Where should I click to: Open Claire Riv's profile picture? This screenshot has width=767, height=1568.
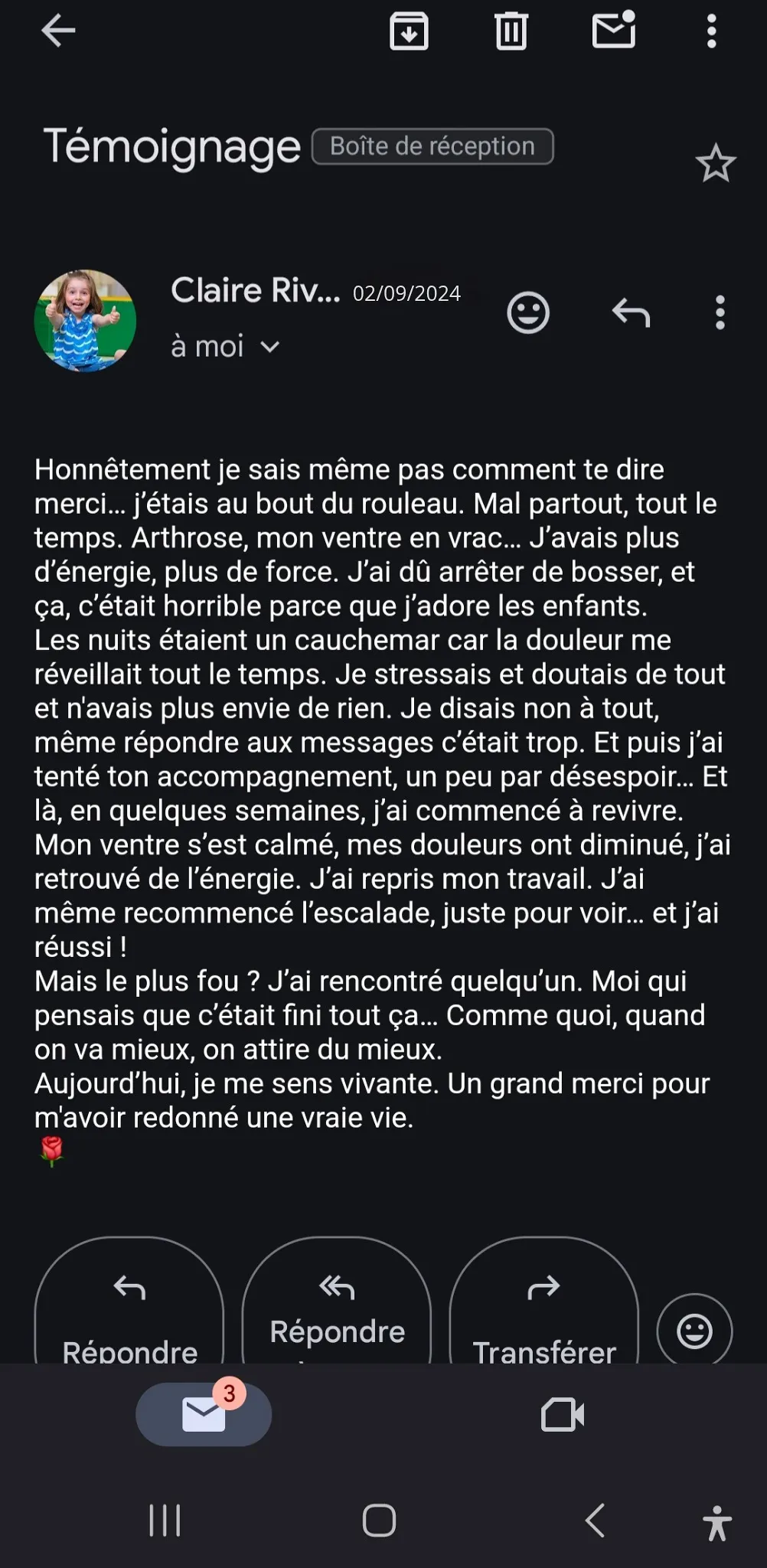point(85,320)
